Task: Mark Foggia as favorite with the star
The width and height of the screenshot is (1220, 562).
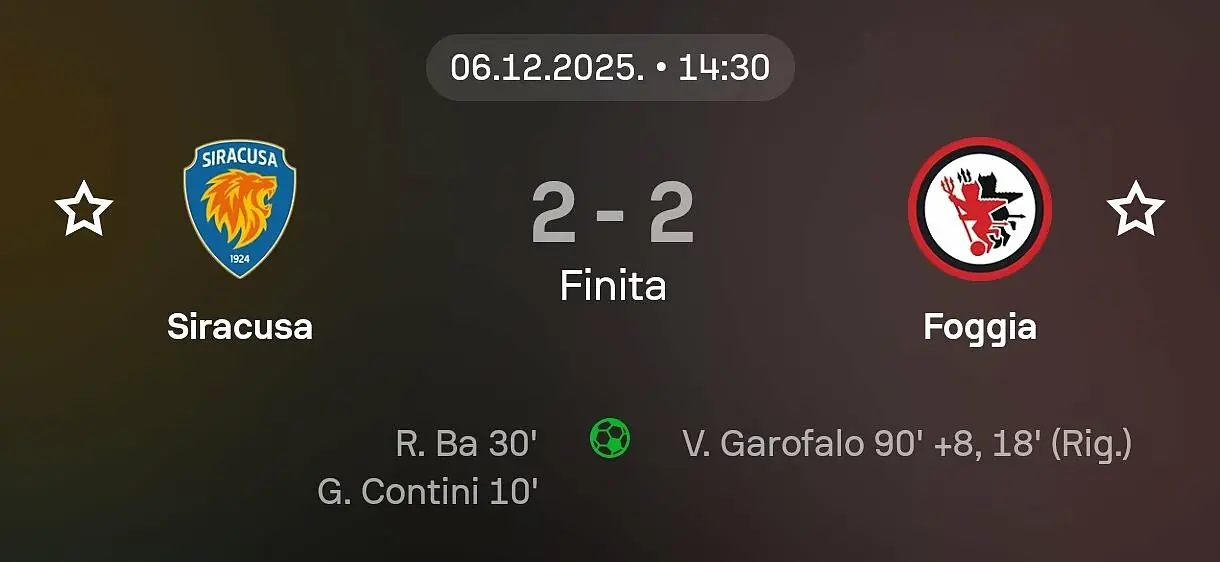Action: pyautogui.click(x=1135, y=209)
